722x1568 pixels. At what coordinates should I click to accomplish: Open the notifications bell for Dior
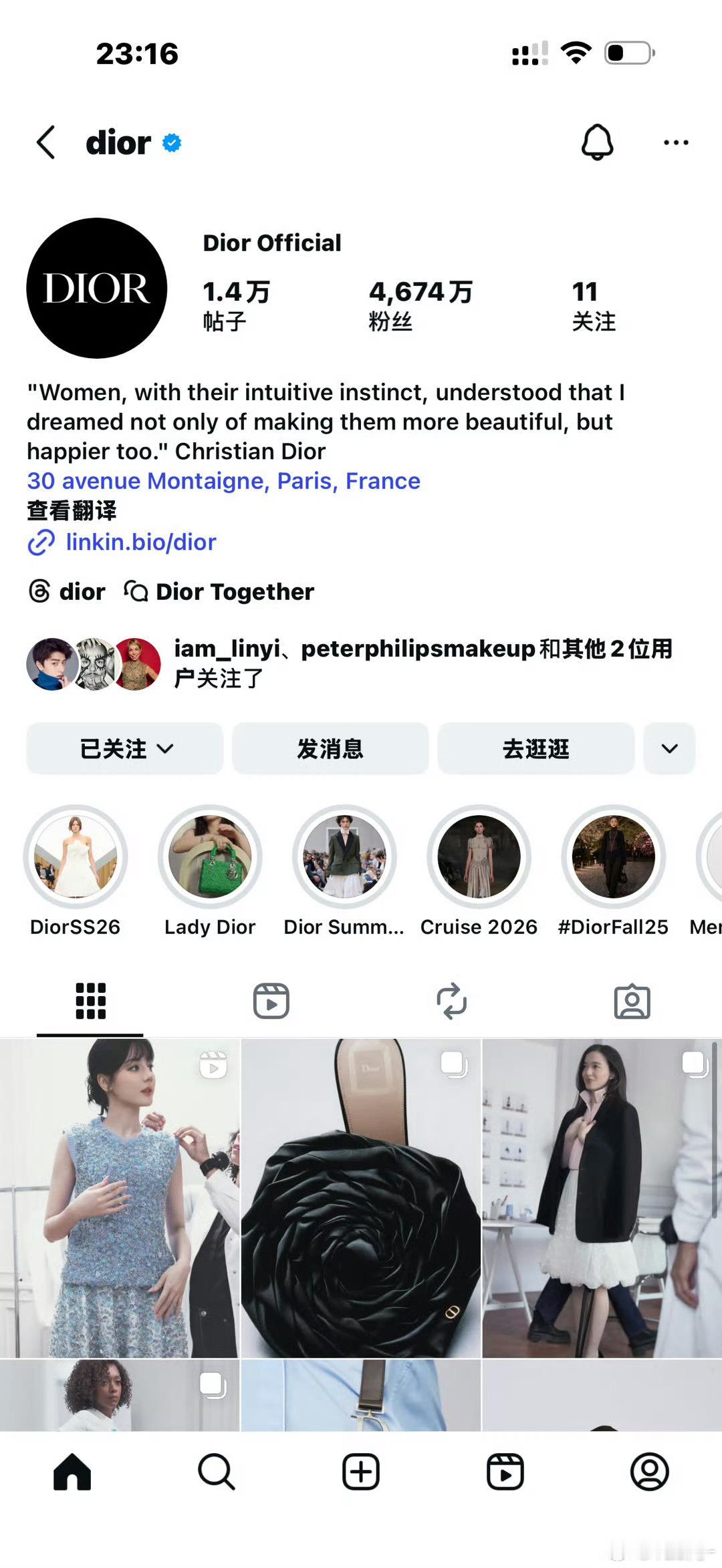click(596, 142)
